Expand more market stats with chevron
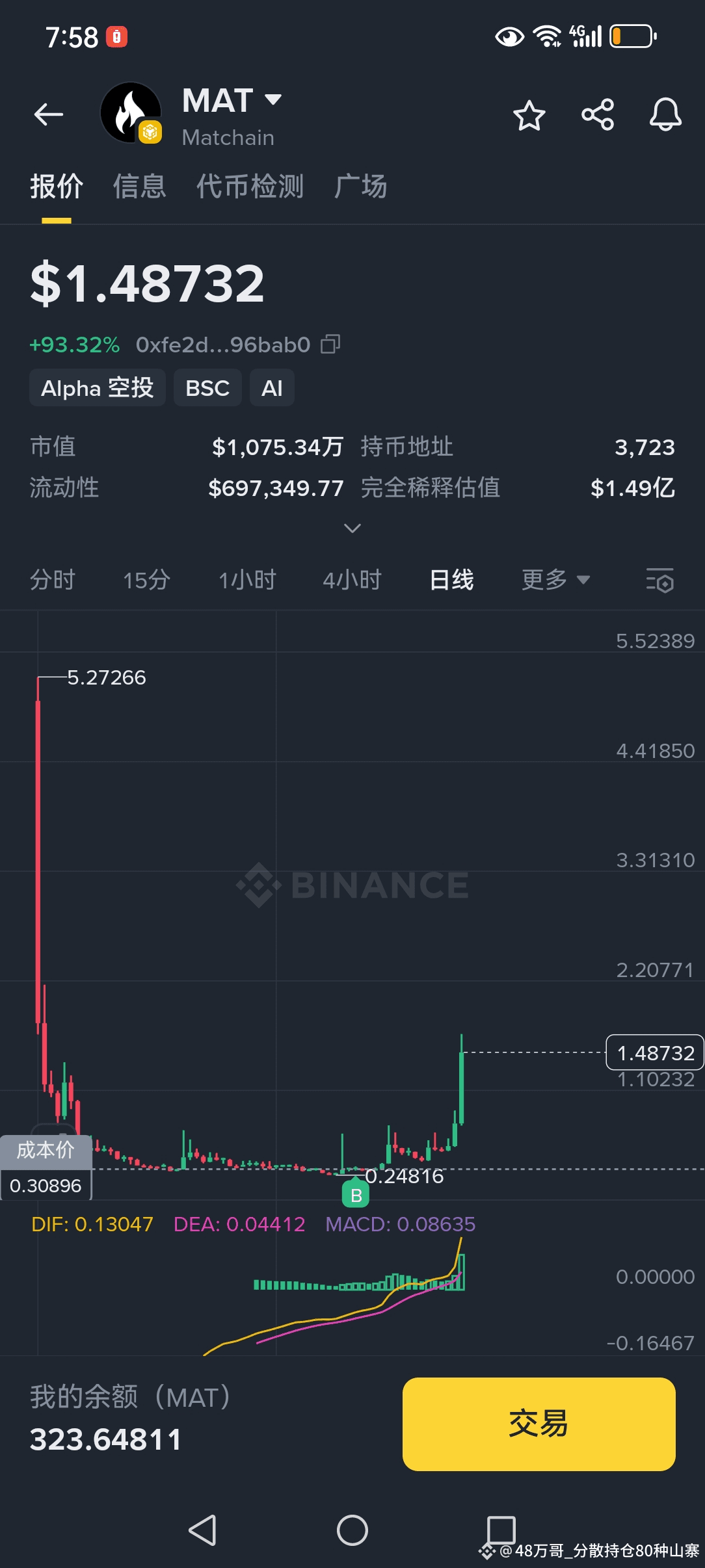Viewport: 705px width, 1568px height. [352, 528]
